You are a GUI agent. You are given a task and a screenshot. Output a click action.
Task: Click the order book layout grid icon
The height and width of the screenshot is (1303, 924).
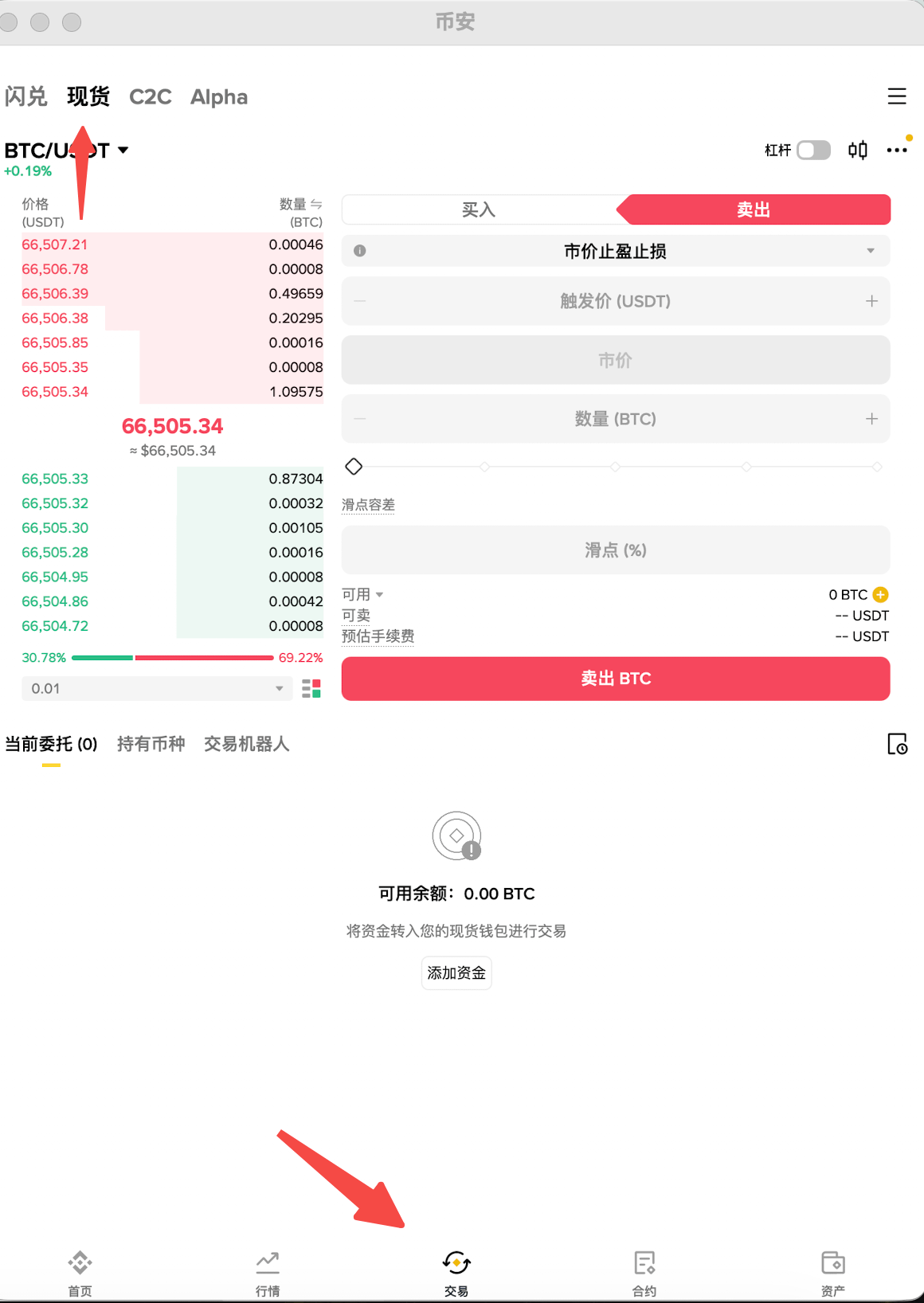(x=312, y=688)
